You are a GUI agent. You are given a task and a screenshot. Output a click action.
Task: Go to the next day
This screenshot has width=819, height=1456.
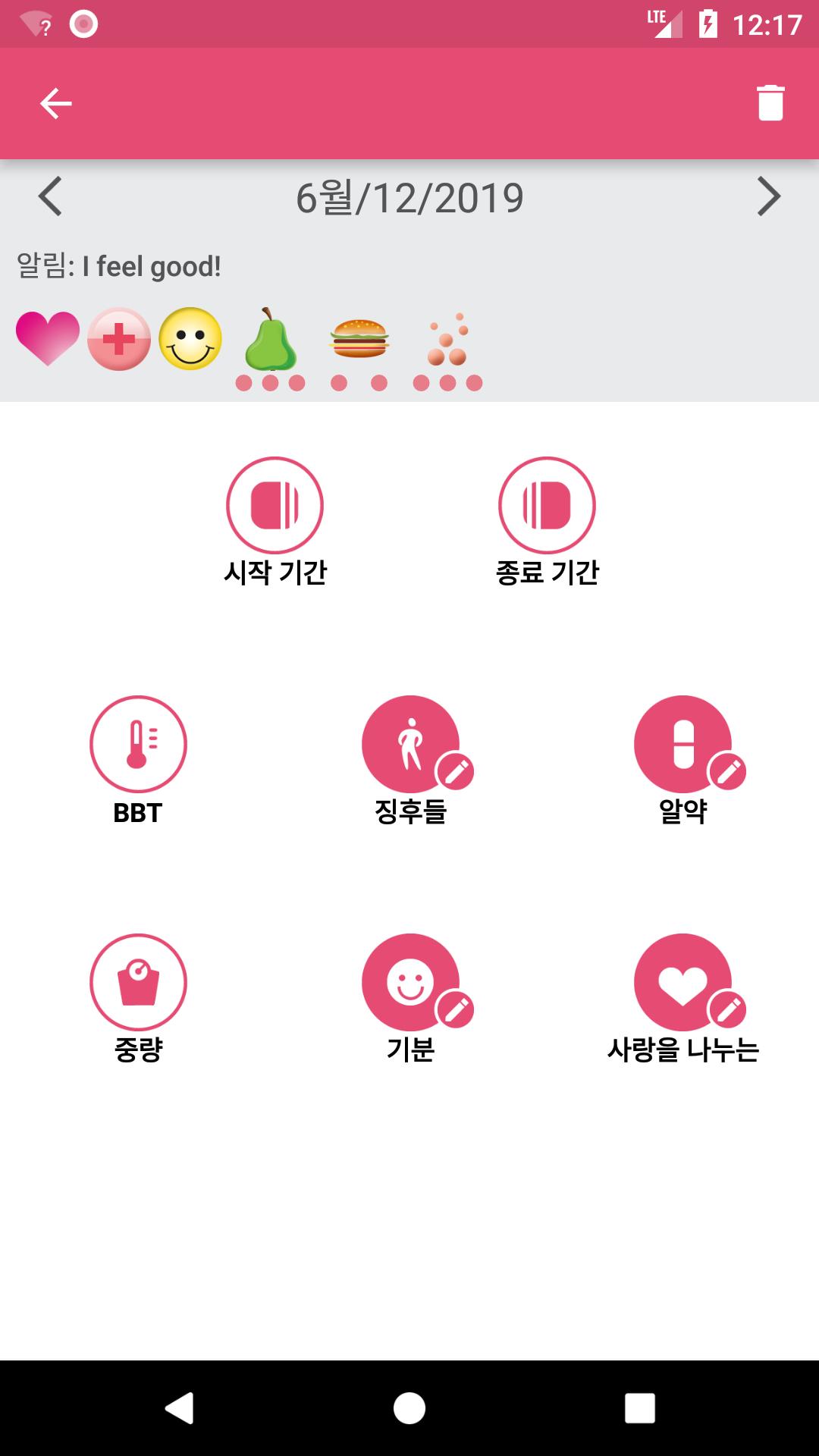coord(768,197)
